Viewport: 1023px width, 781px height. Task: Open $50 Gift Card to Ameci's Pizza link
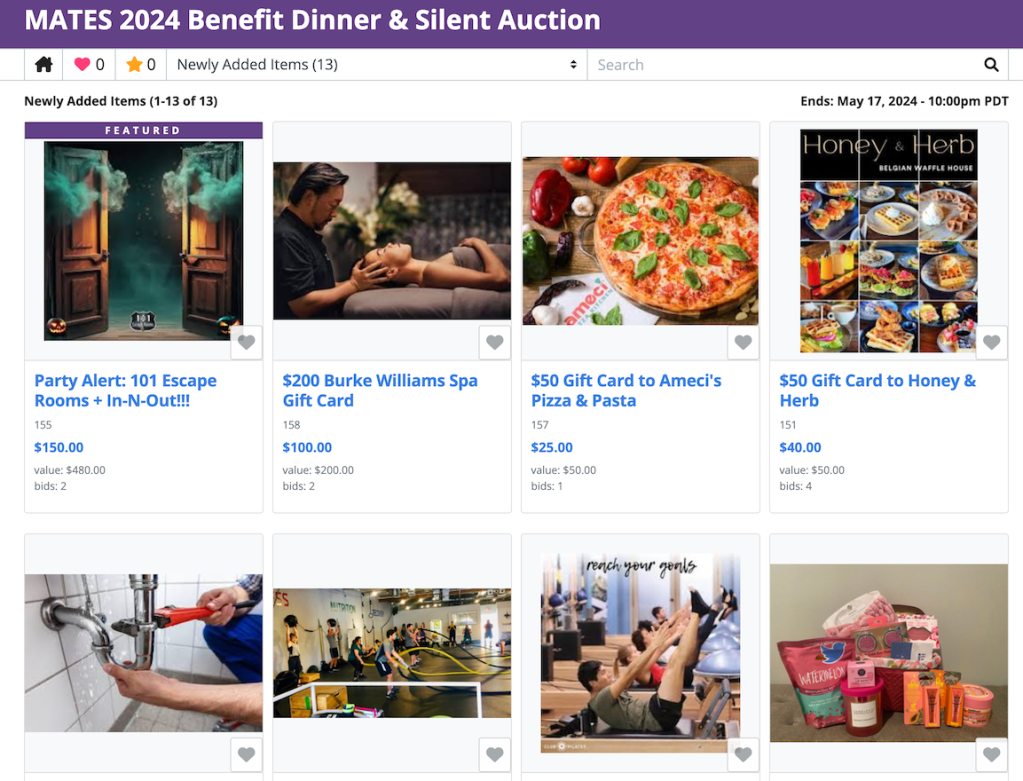tap(626, 390)
